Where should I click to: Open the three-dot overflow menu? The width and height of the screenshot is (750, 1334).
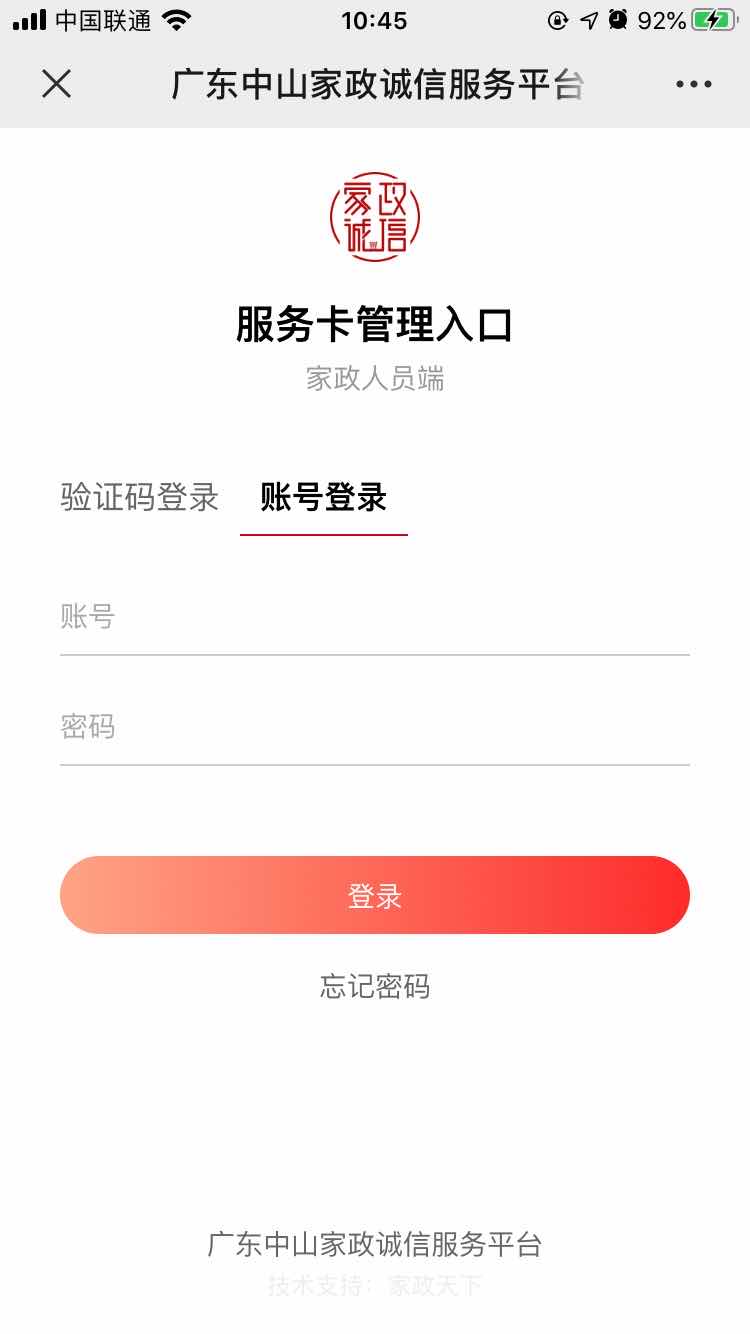coord(693,85)
